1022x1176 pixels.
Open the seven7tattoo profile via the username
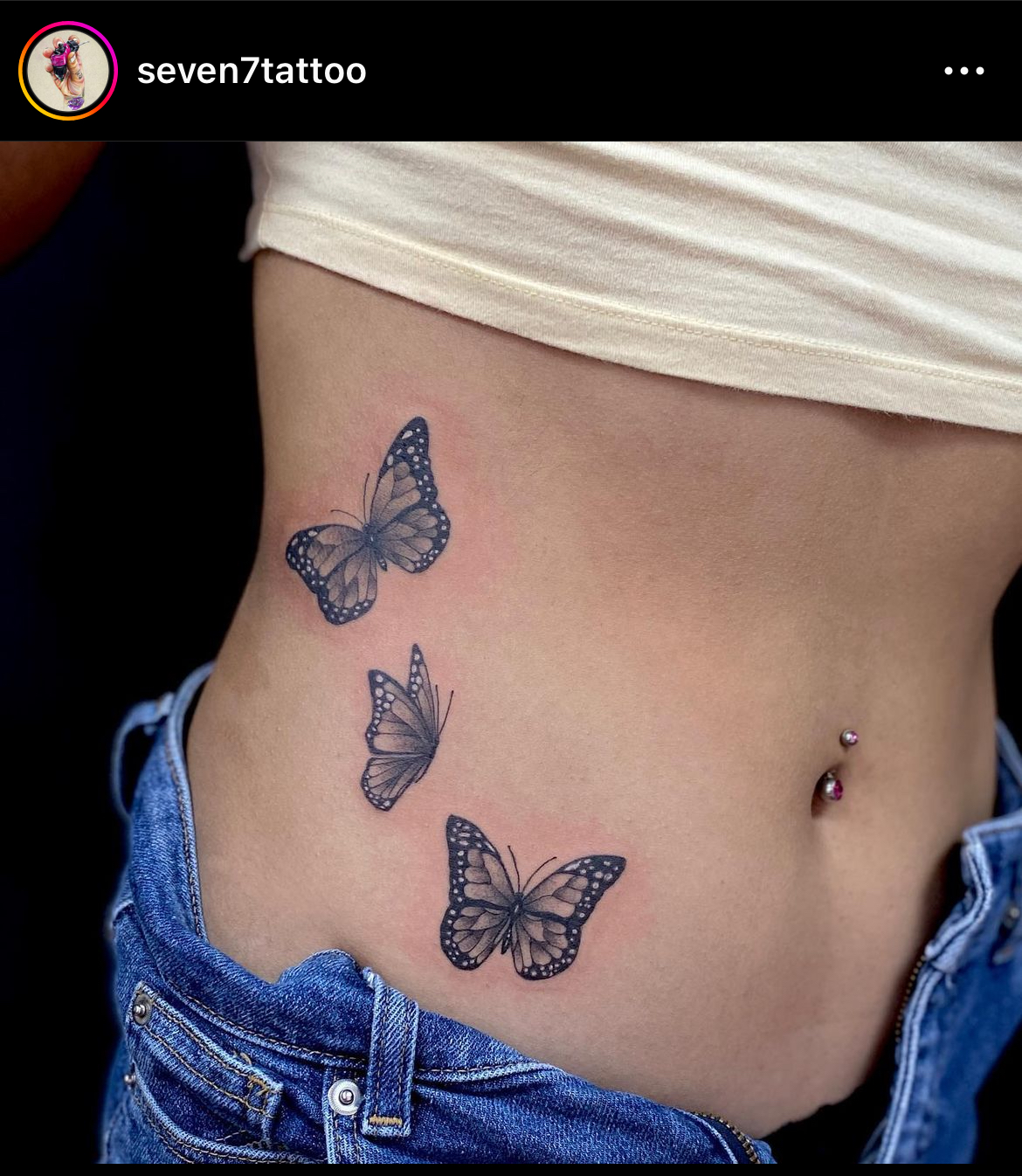251,71
